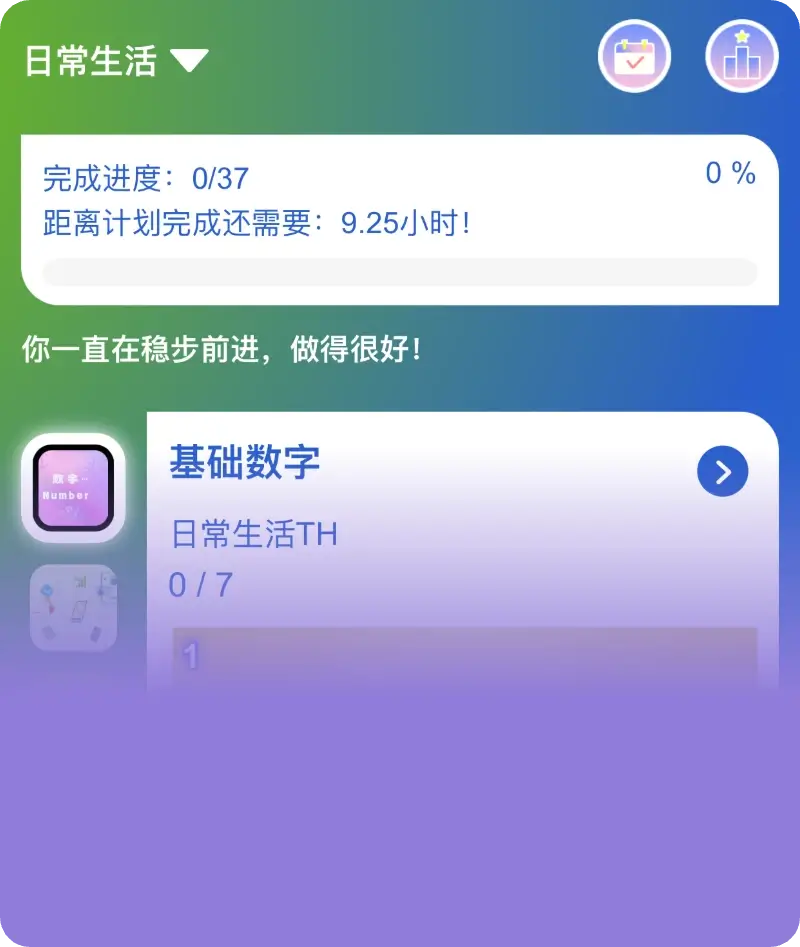Select the second lesson thumbnail below Number
Screen dimensions: 800x947
(x=73, y=608)
